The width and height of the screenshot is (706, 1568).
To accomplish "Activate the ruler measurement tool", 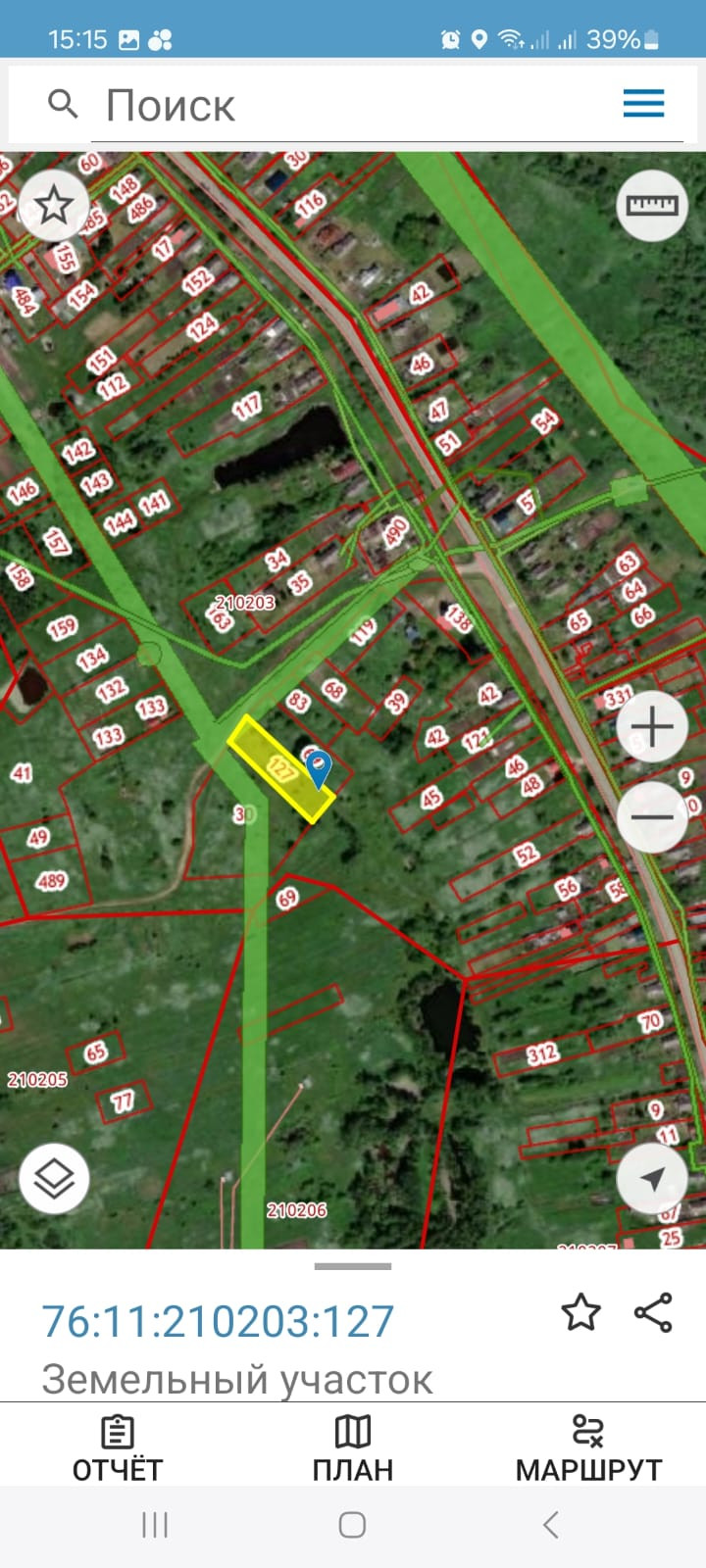I will [x=652, y=205].
